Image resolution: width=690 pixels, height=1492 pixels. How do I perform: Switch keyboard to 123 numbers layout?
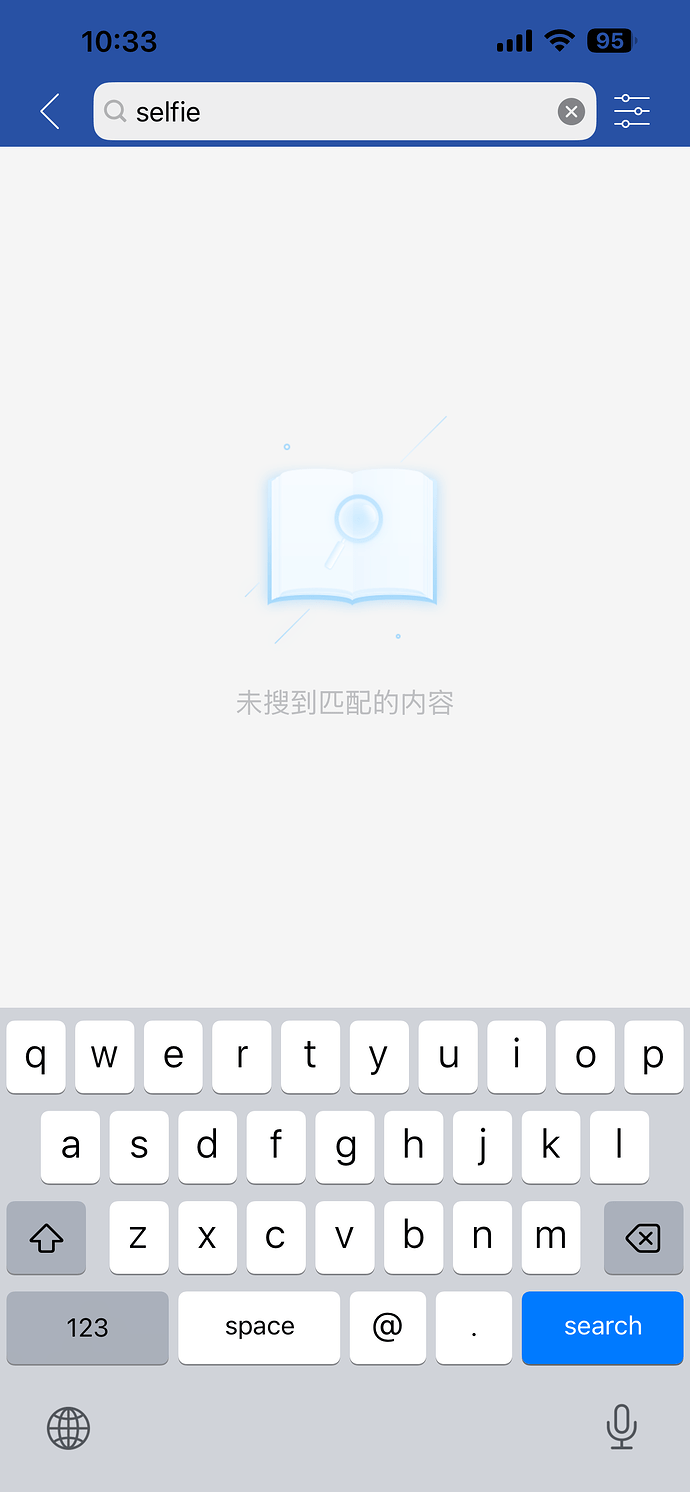pyautogui.click(x=87, y=1327)
